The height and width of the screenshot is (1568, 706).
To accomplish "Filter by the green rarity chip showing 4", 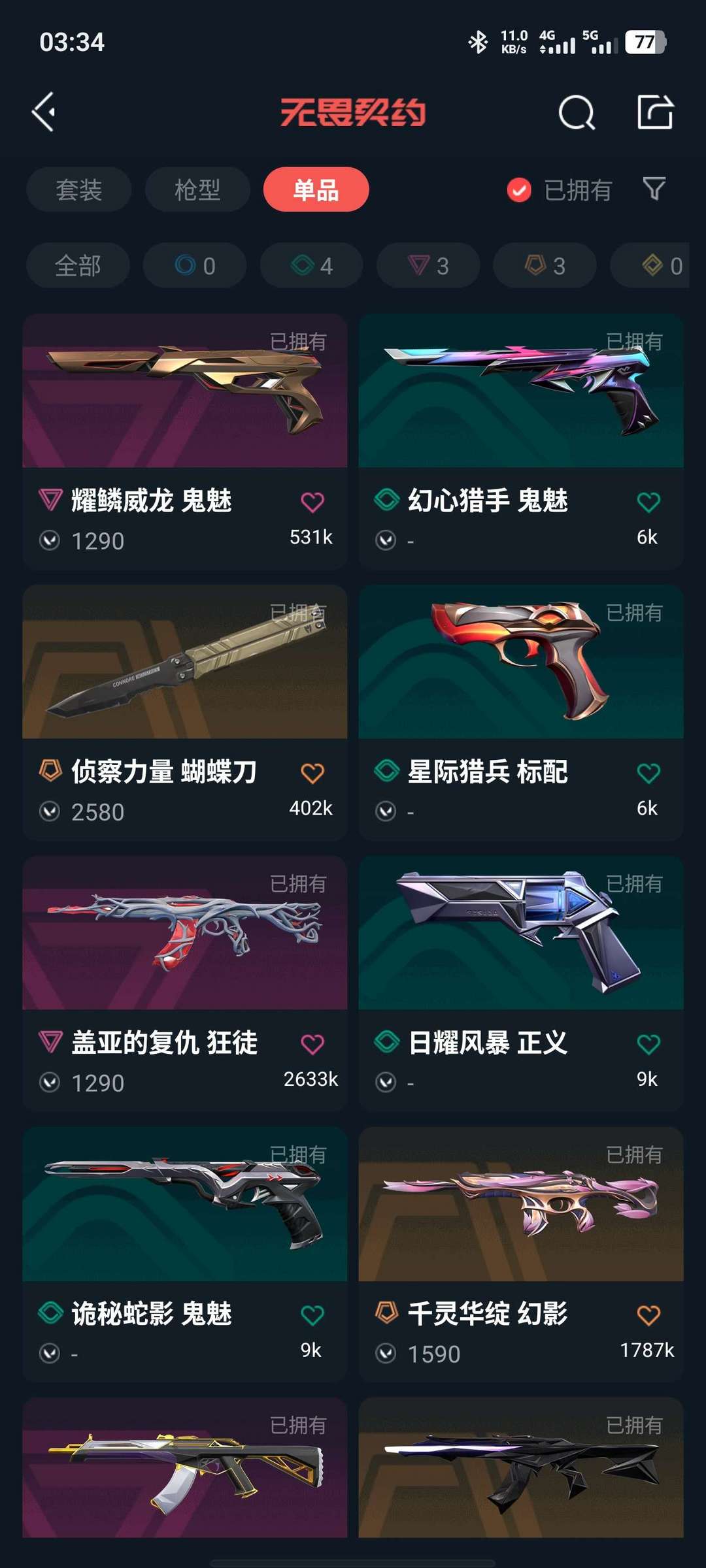I will pyautogui.click(x=312, y=266).
